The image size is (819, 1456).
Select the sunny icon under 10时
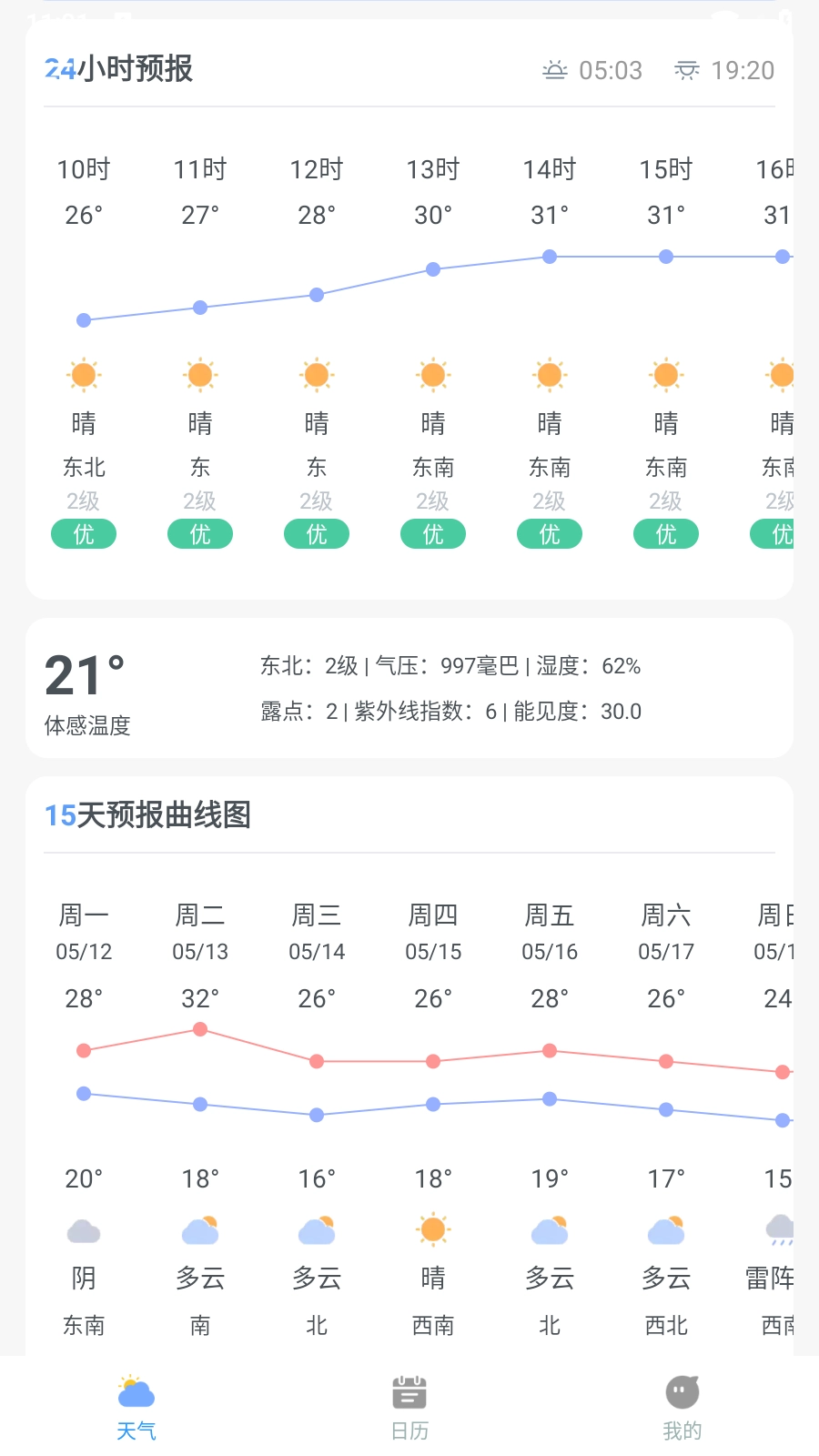click(x=84, y=374)
